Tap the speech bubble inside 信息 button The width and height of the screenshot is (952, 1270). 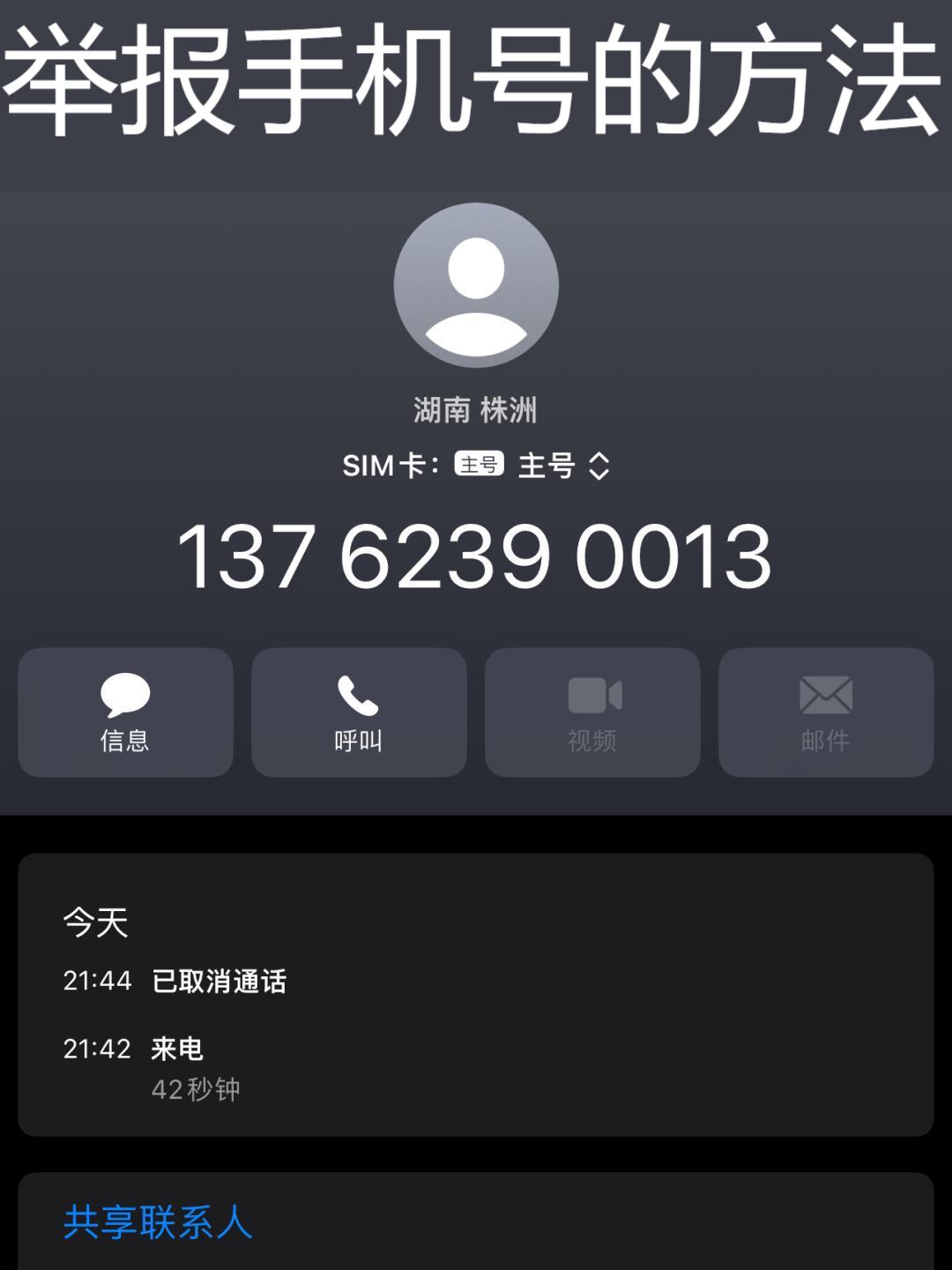pyautogui.click(x=124, y=696)
